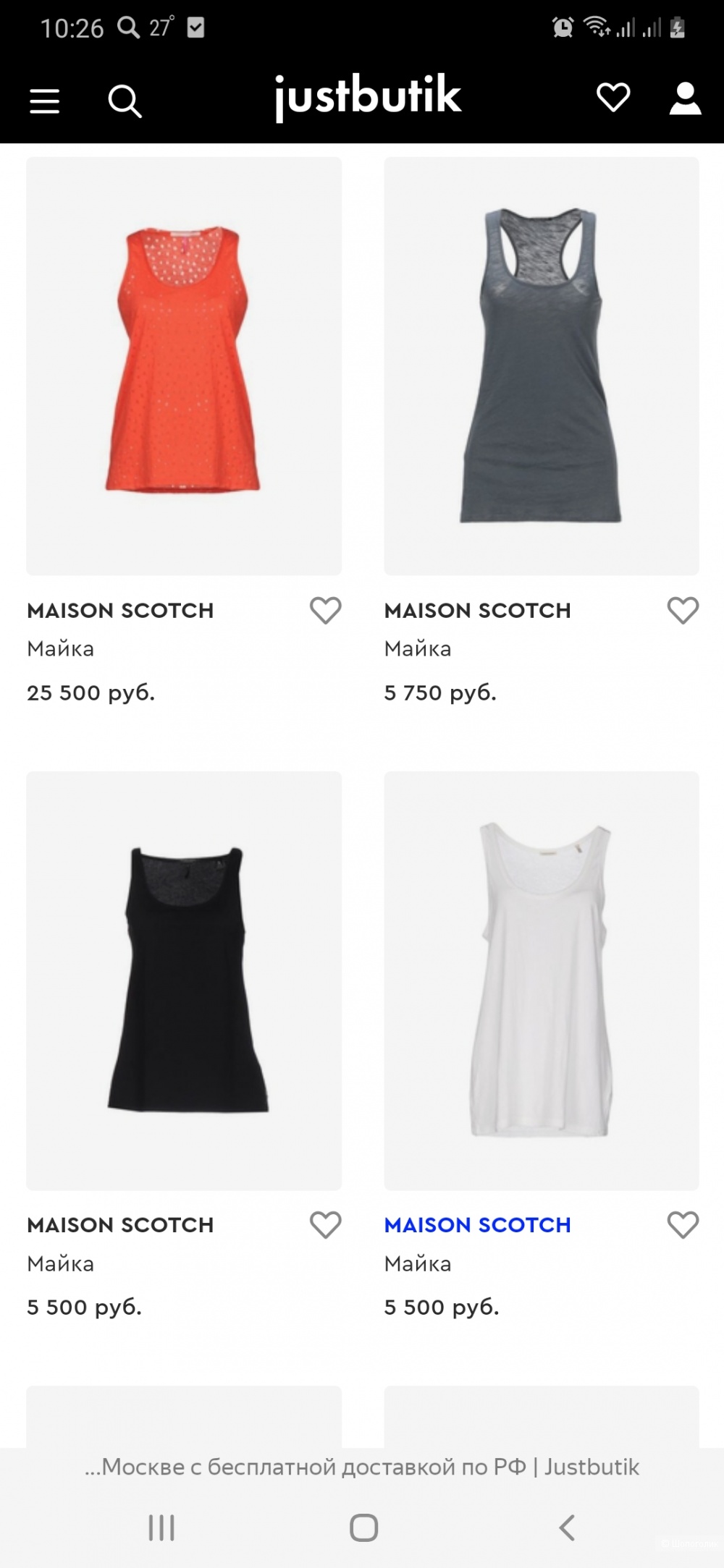Favorite the black 5 500 руб. tank top
724x1568 pixels.
324,1224
